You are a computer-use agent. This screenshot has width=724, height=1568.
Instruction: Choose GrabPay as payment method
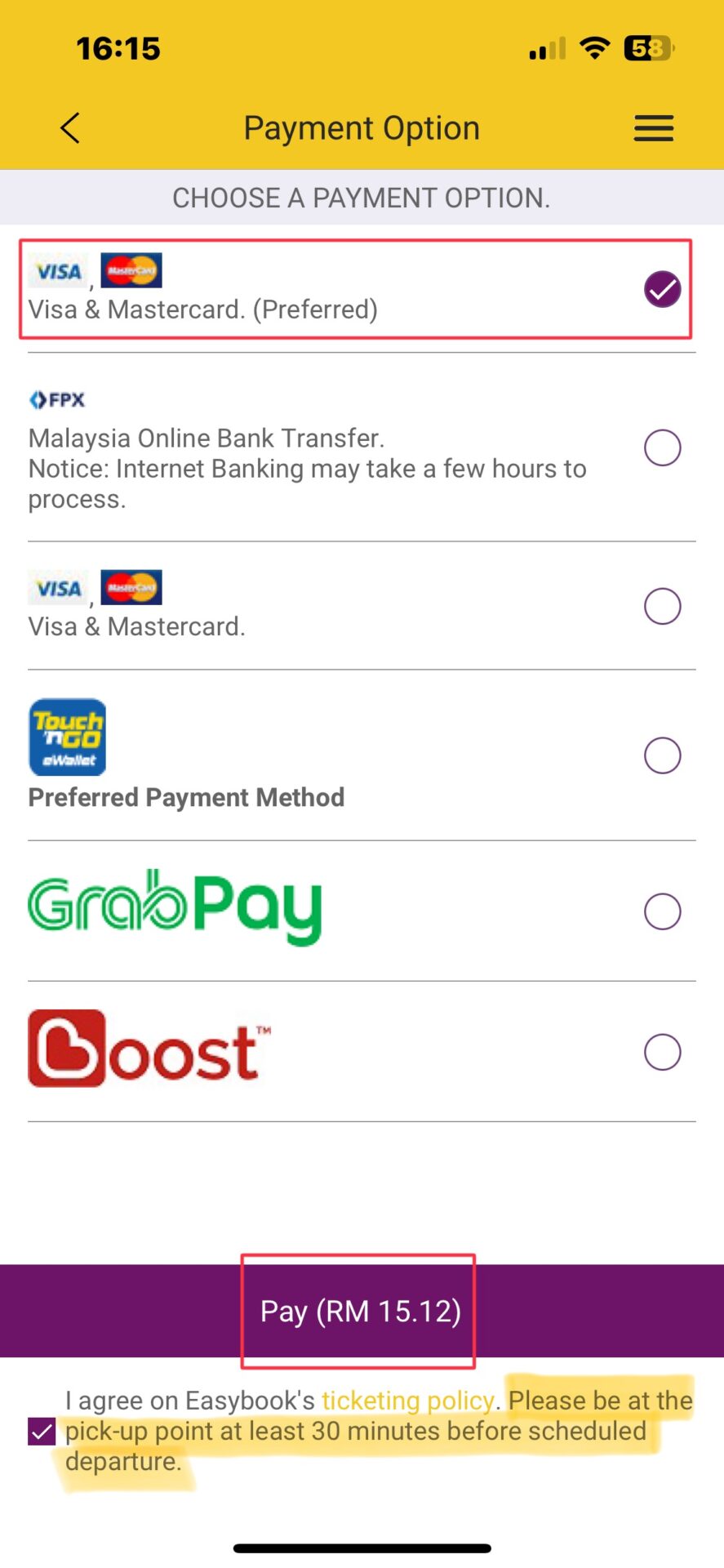click(x=662, y=911)
